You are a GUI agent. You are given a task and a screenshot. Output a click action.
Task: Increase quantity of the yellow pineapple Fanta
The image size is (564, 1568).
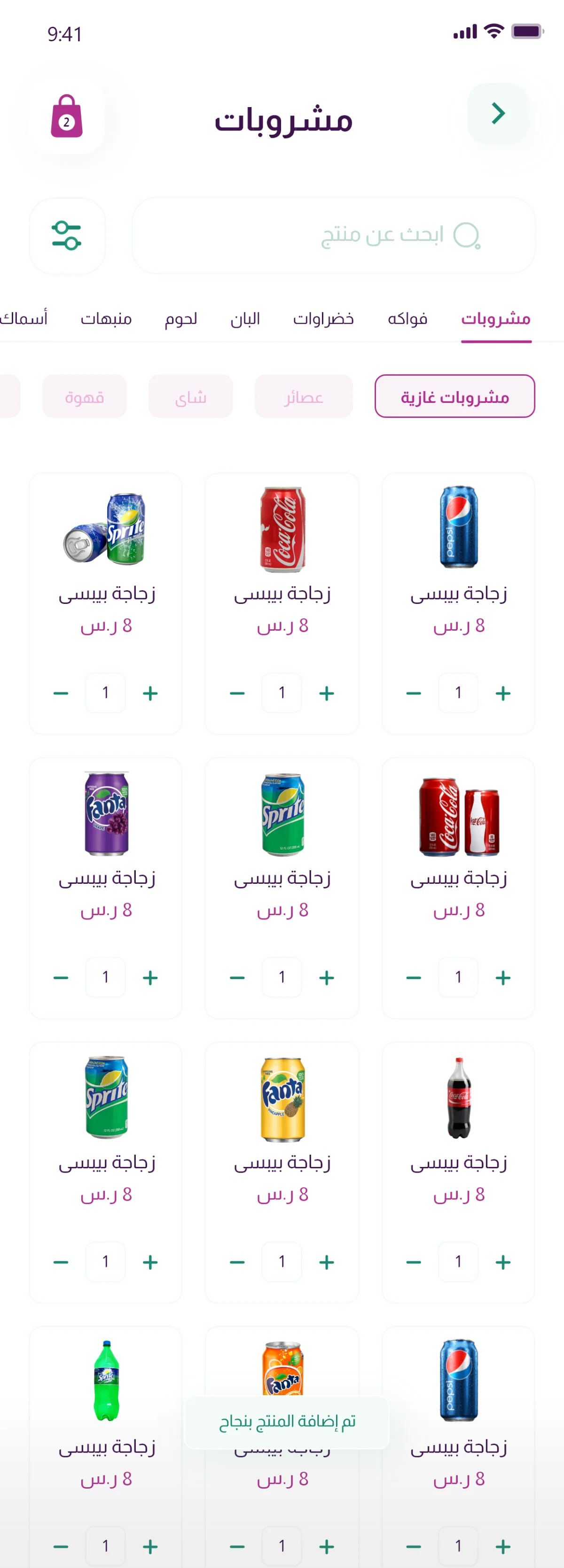[327, 1261]
